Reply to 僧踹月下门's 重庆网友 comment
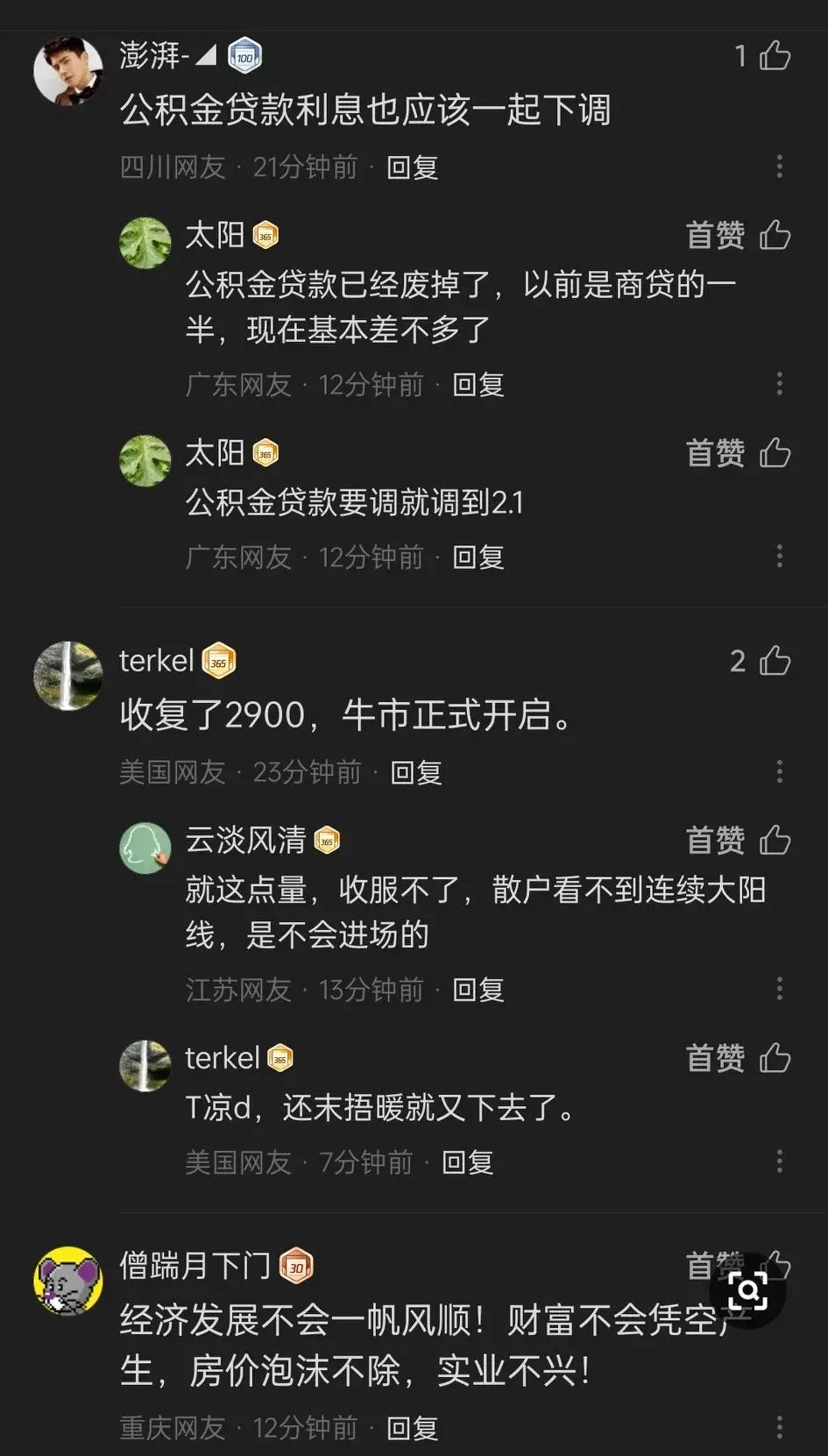Viewport: 828px width, 1456px height. tap(412, 1428)
